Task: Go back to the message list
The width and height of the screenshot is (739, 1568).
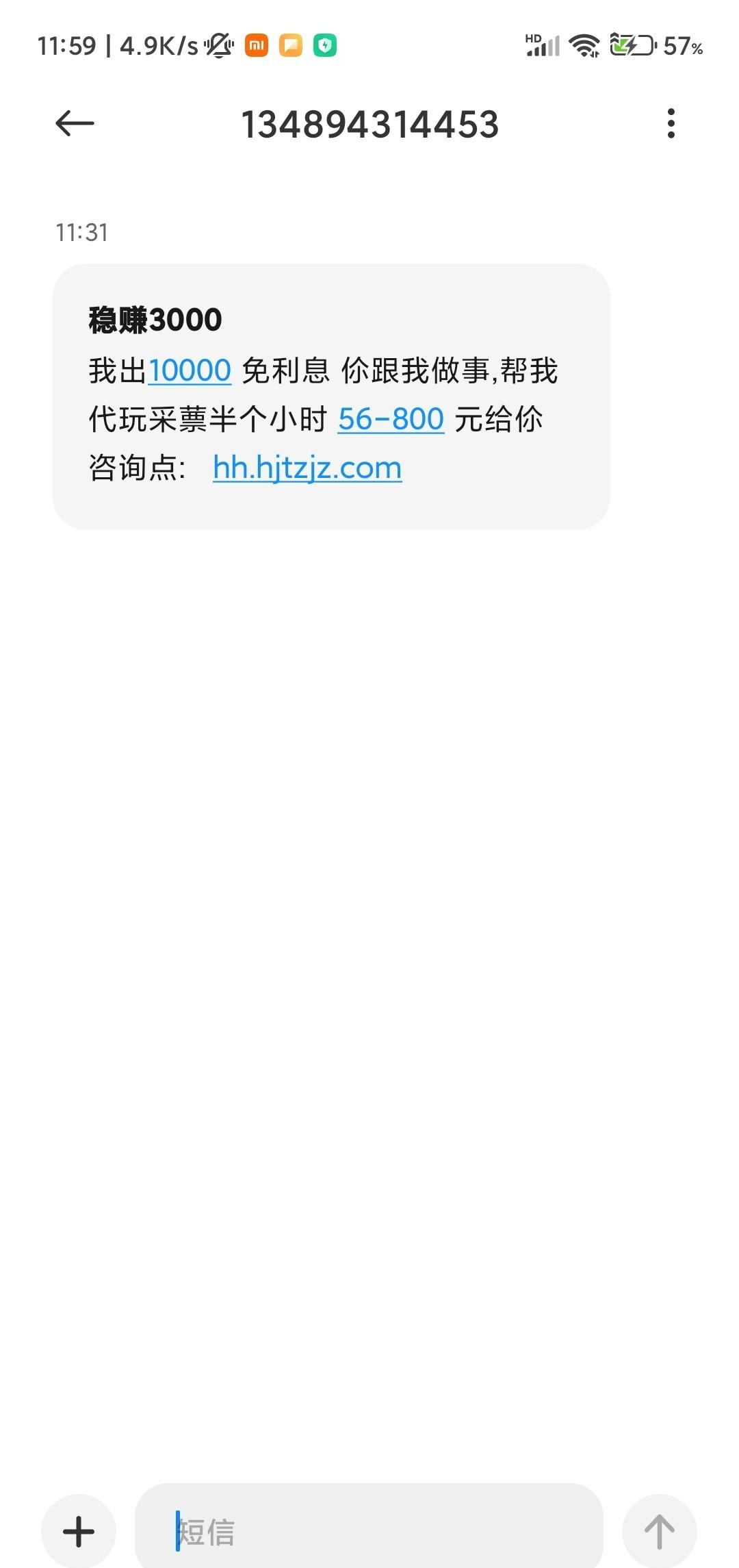Action: (75, 124)
